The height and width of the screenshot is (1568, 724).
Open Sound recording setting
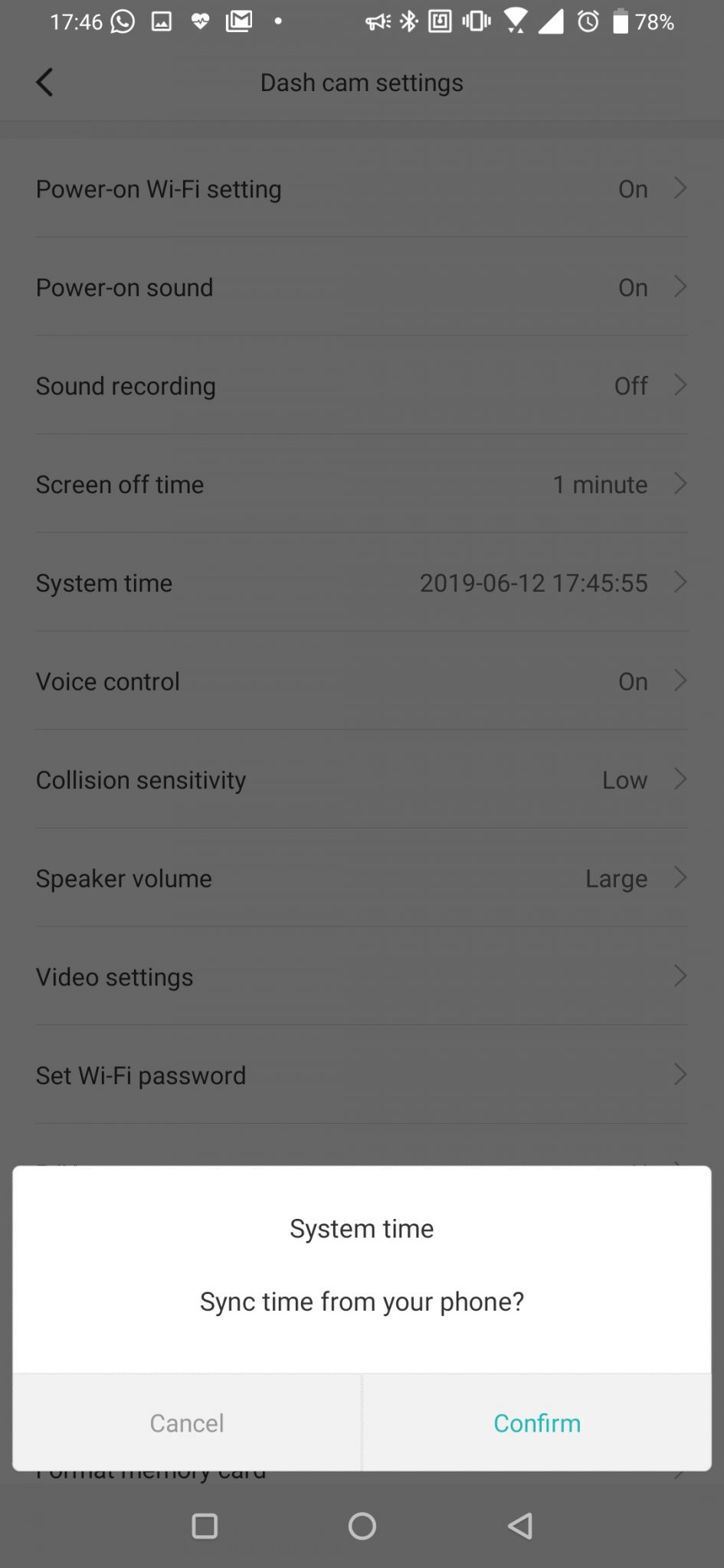point(362,385)
